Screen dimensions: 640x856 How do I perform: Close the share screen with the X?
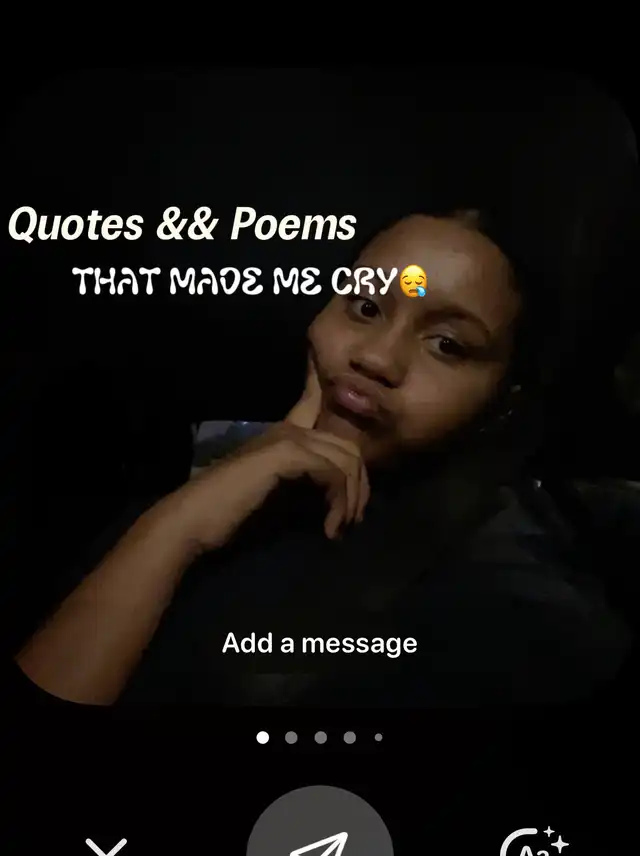[x=106, y=846]
